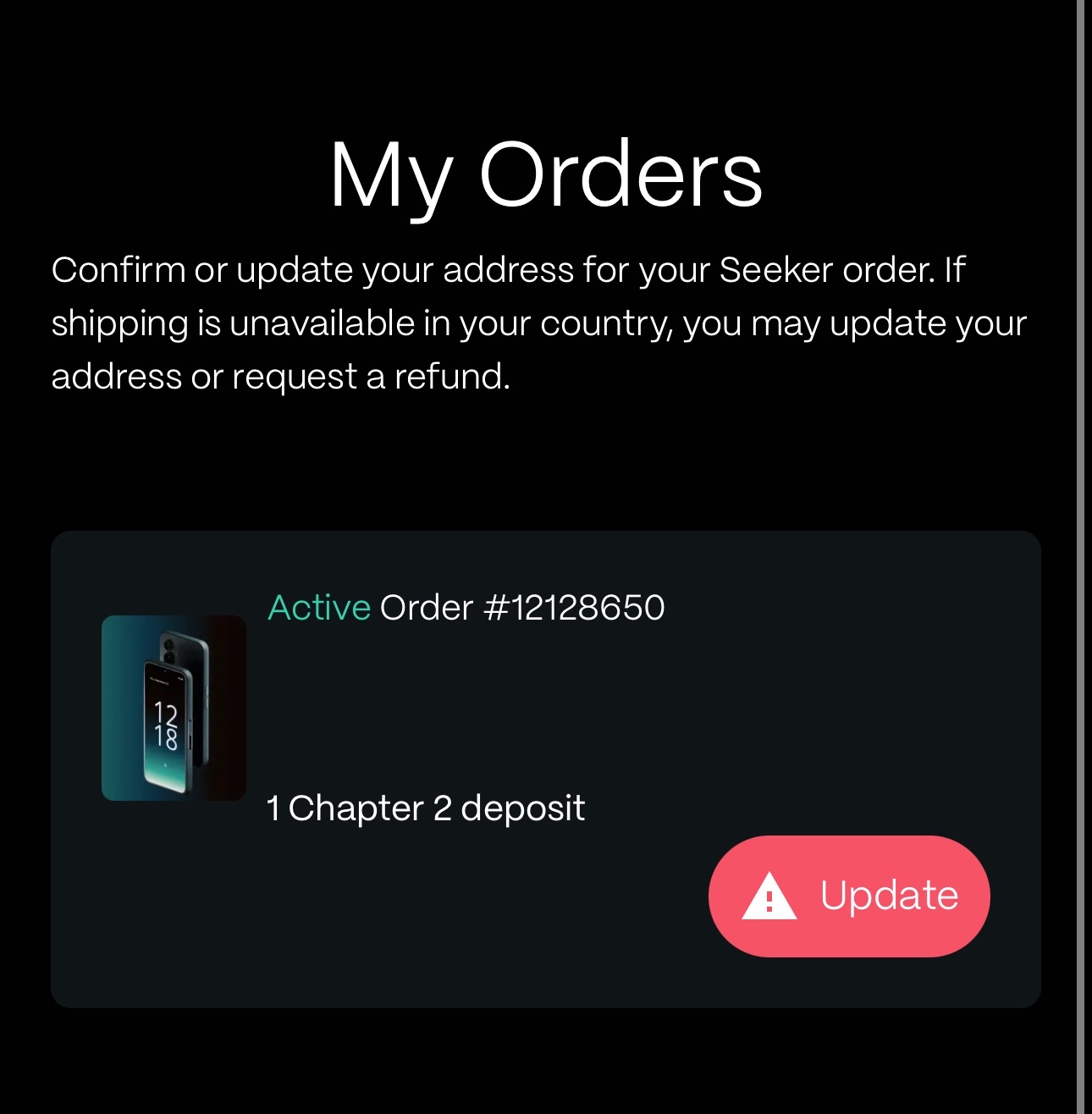Screen dimensions: 1092x1114
Task: Click the '1 Chapter 2 deposit' item text
Action: point(424,808)
